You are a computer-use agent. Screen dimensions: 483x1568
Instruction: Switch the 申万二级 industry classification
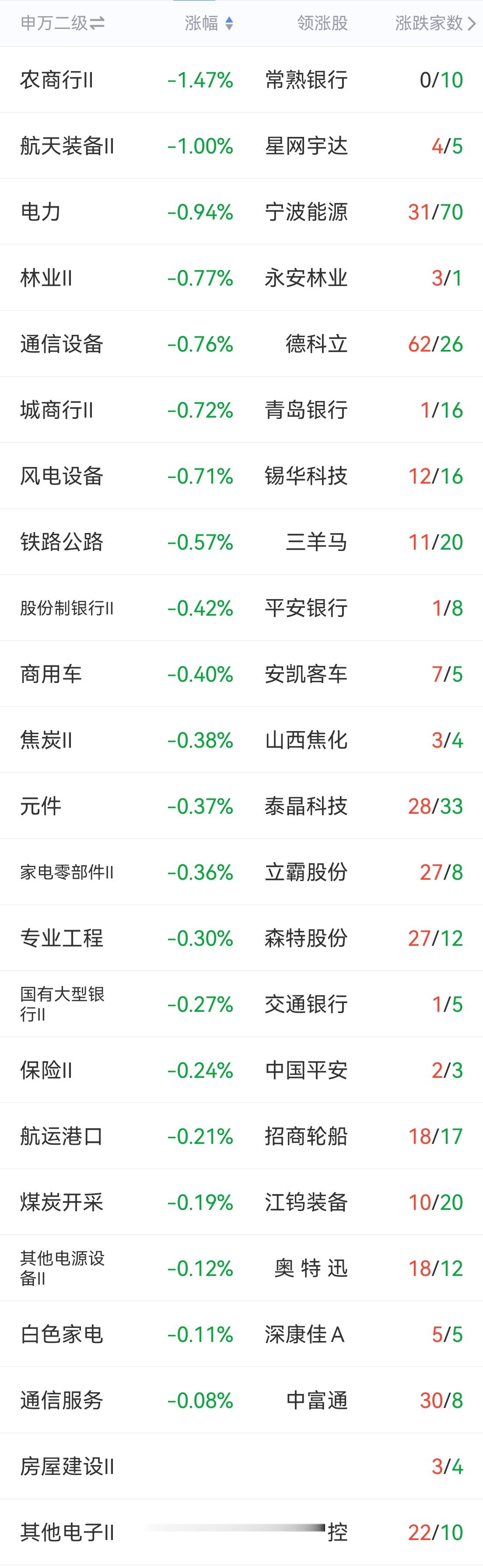(63, 23)
